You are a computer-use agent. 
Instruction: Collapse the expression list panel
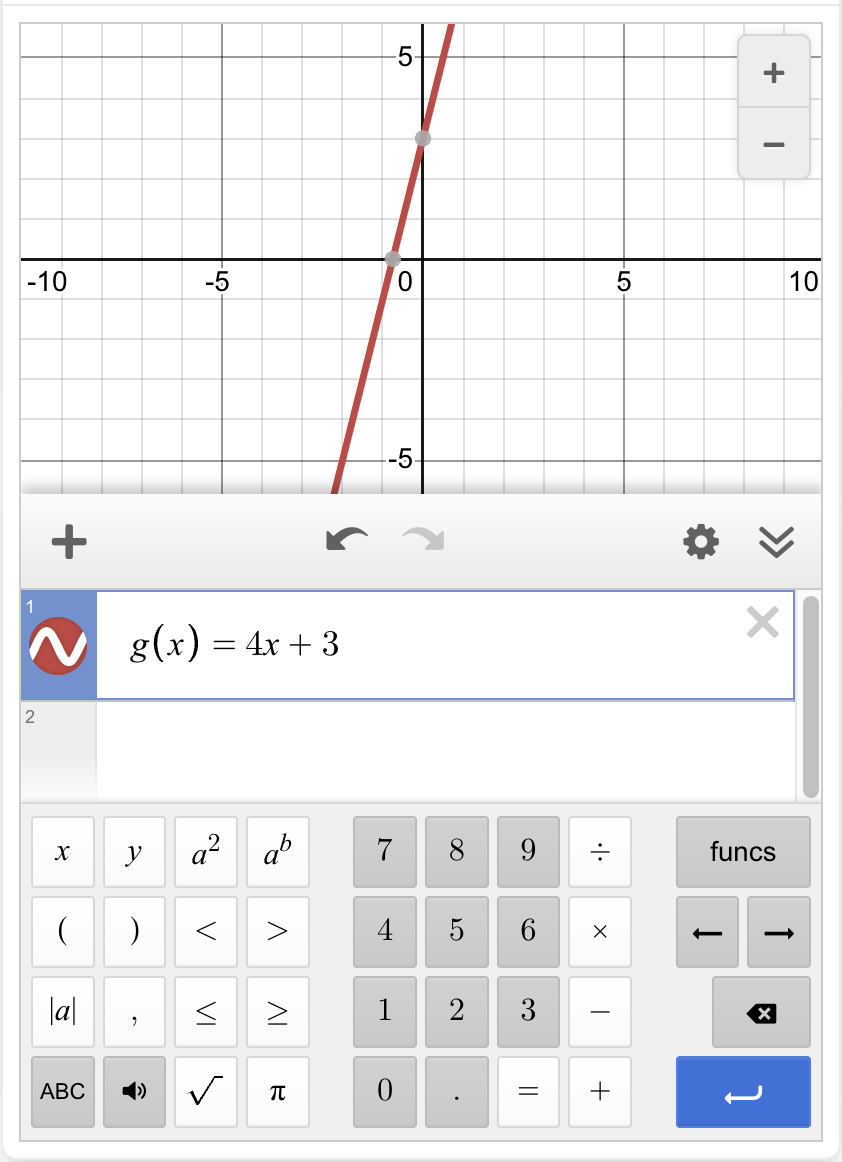[x=777, y=542]
